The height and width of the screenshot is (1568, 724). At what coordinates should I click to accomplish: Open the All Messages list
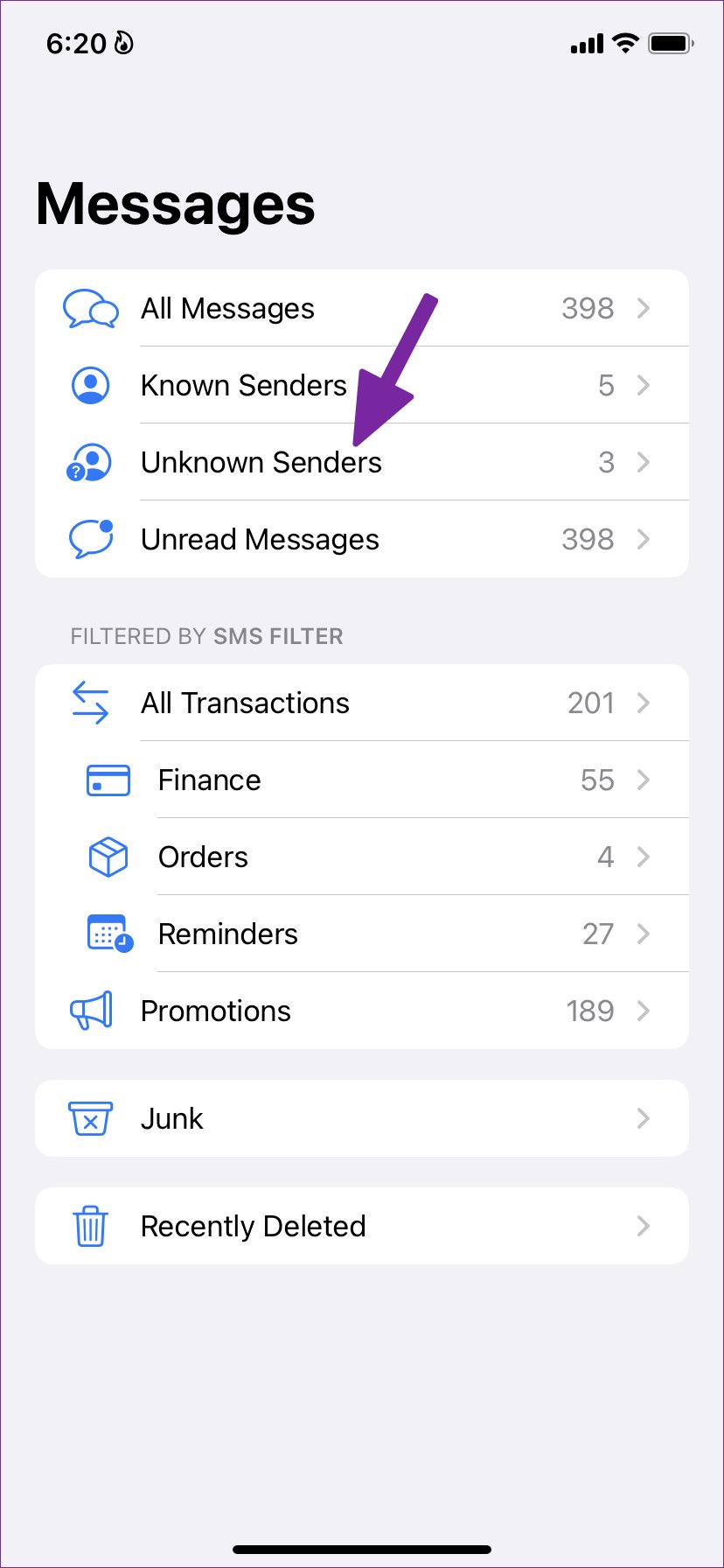point(361,309)
